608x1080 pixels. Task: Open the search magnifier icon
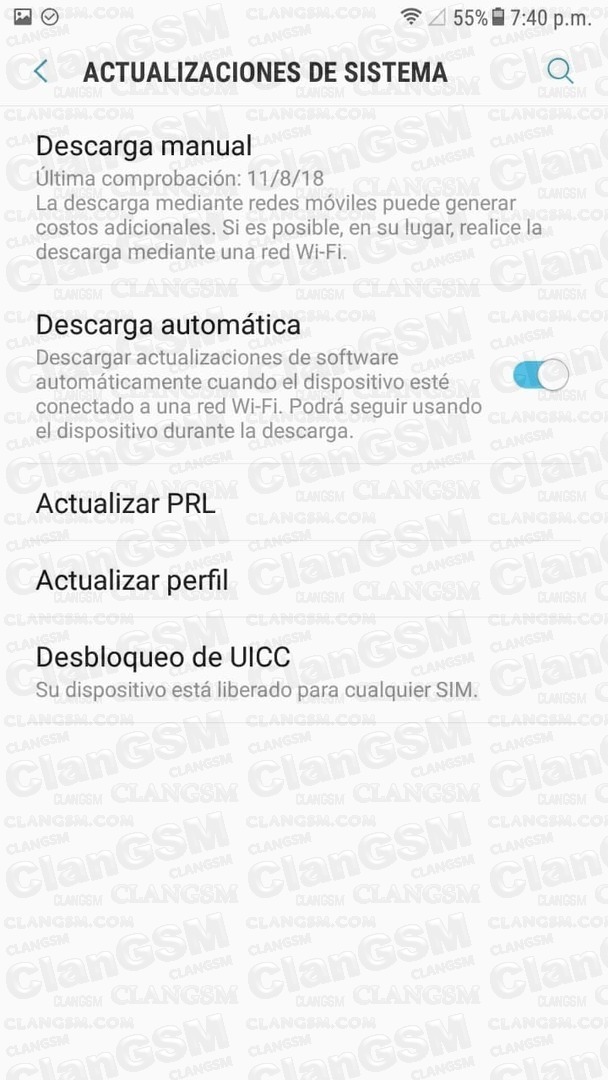tap(560, 71)
